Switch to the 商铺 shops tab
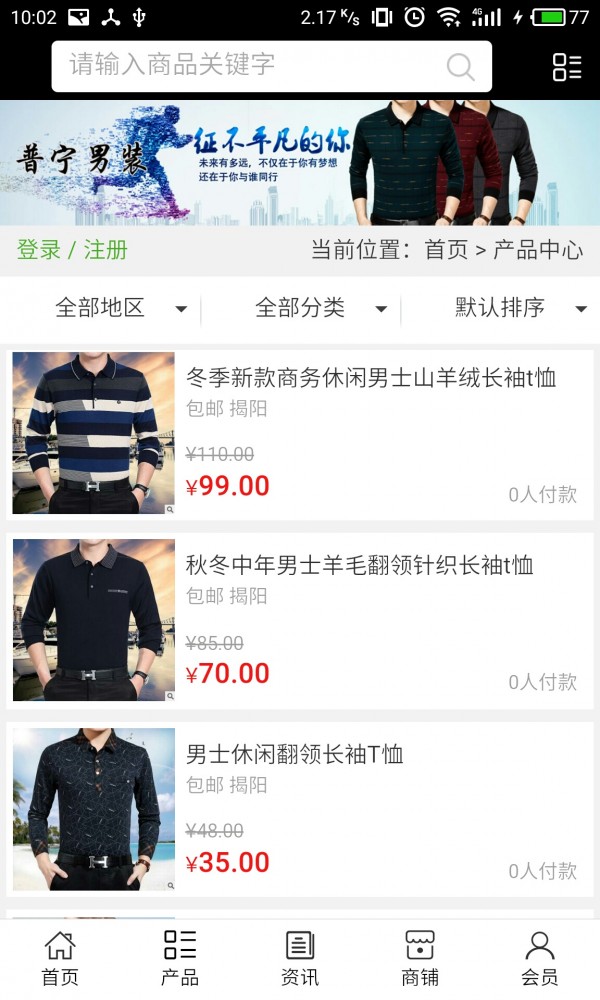600x1000 pixels. pyautogui.click(x=420, y=958)
